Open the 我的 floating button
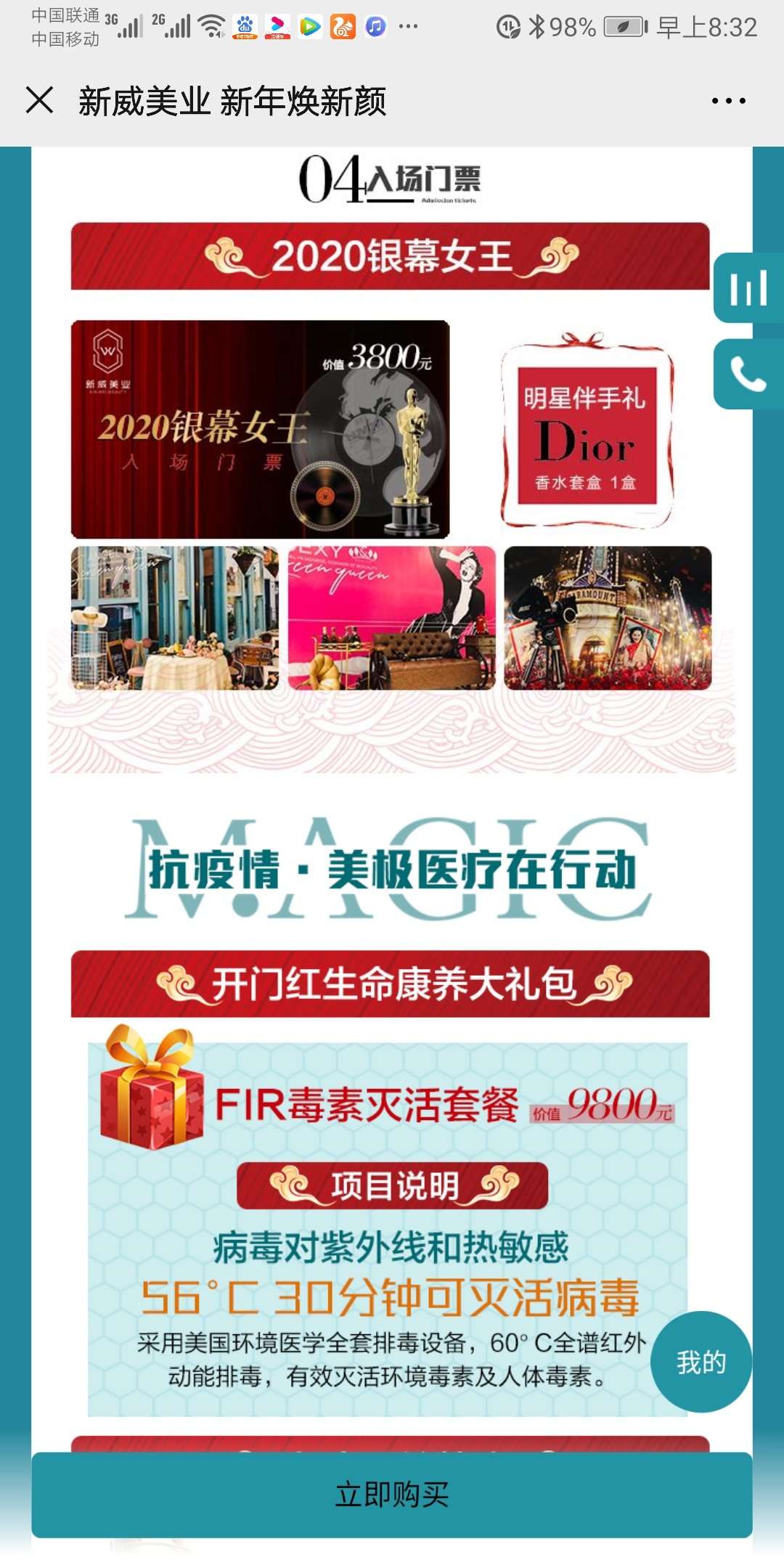Image resolution: width=784 pixels, height=1568 pixels. [701, 1363]
